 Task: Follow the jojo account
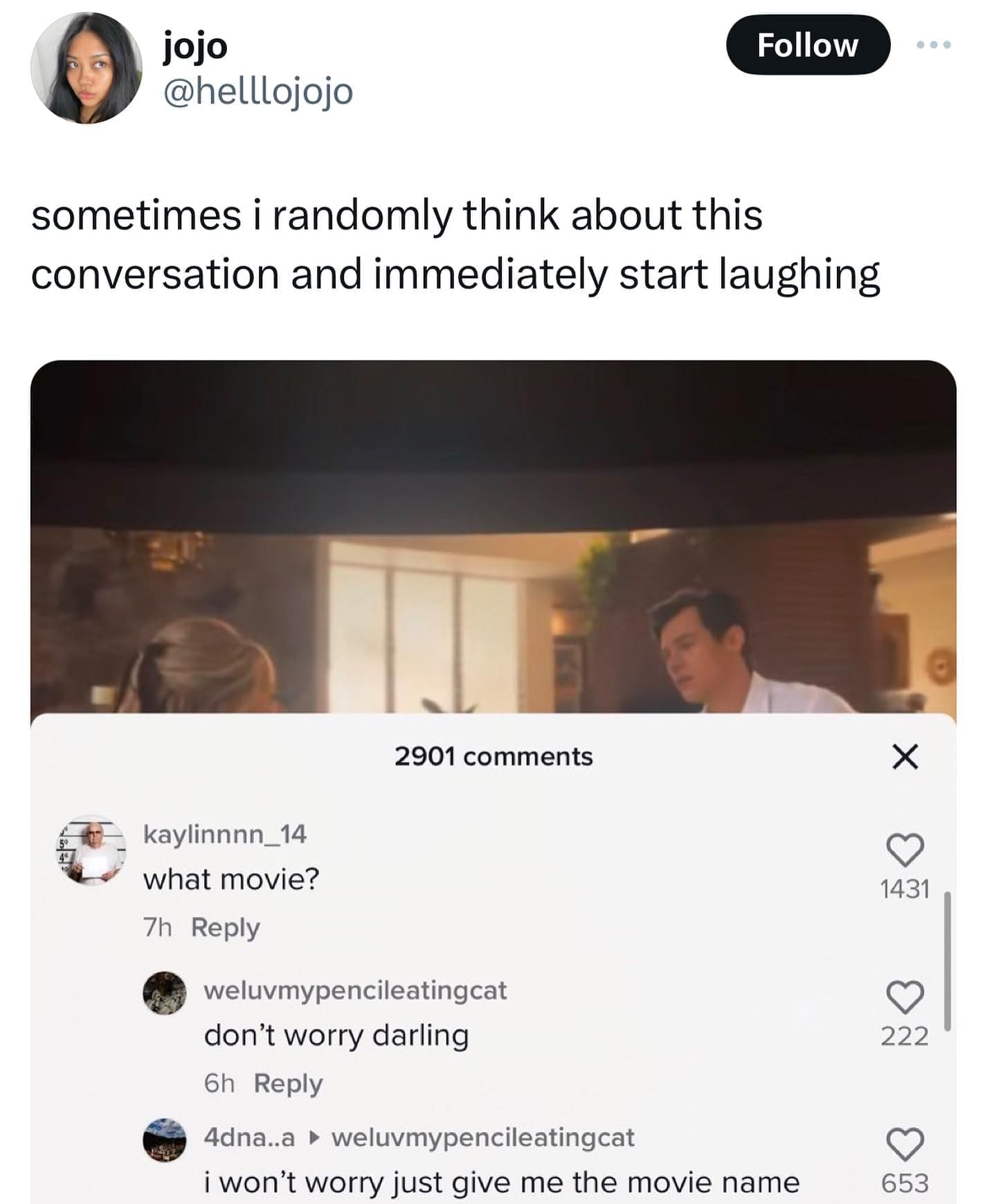coord(808,46)
